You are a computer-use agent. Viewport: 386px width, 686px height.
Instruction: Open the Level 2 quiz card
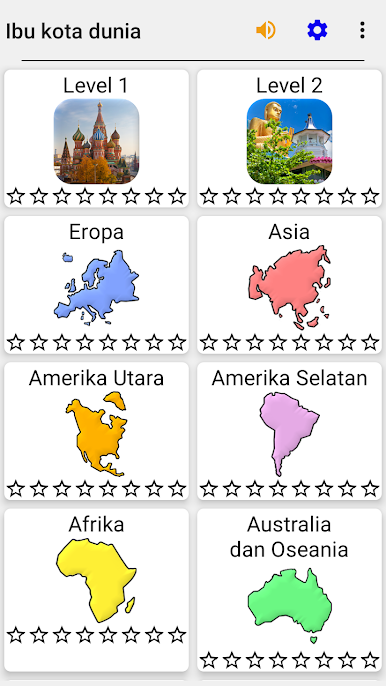pyautogui.click(x=289, y=138)
